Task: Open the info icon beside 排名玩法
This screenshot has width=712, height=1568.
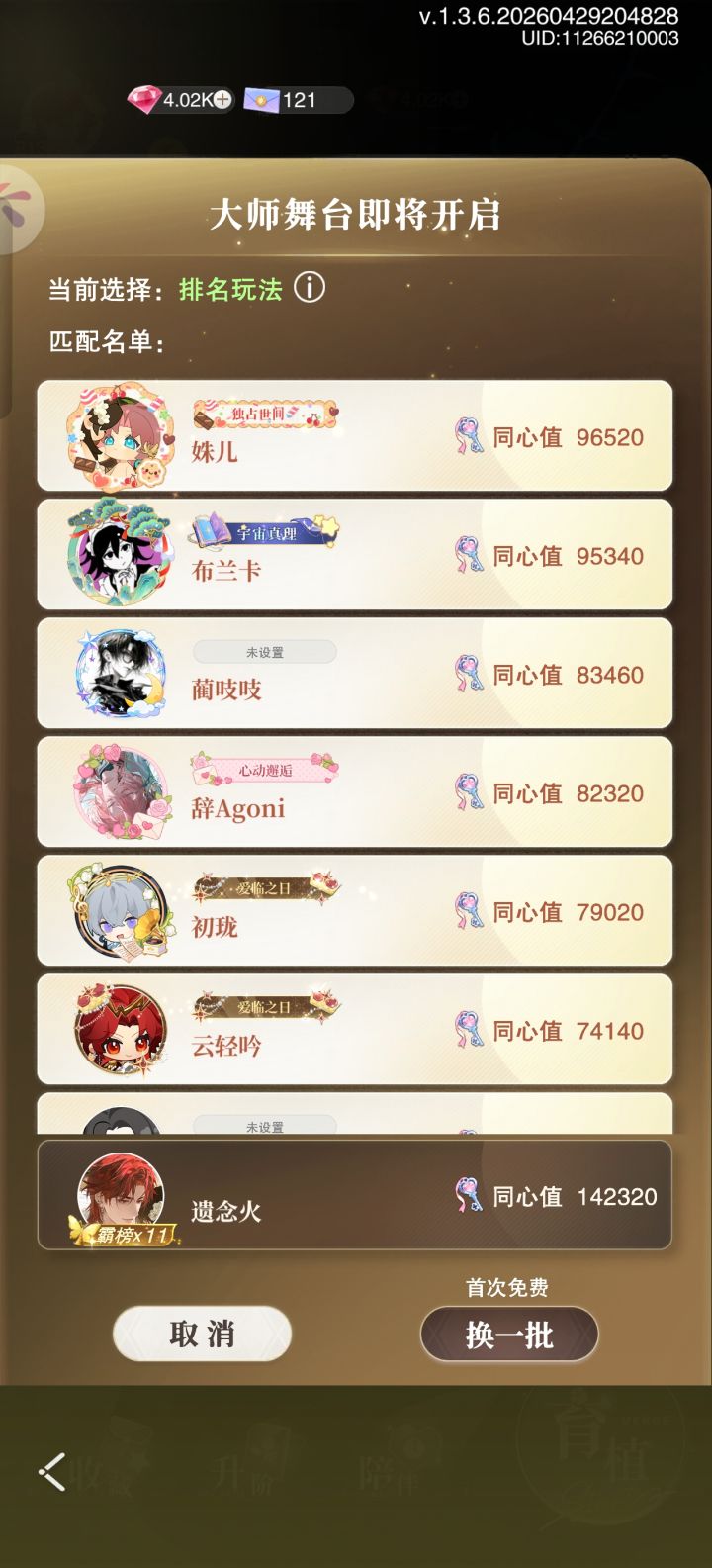Action: tap(309, 289)
